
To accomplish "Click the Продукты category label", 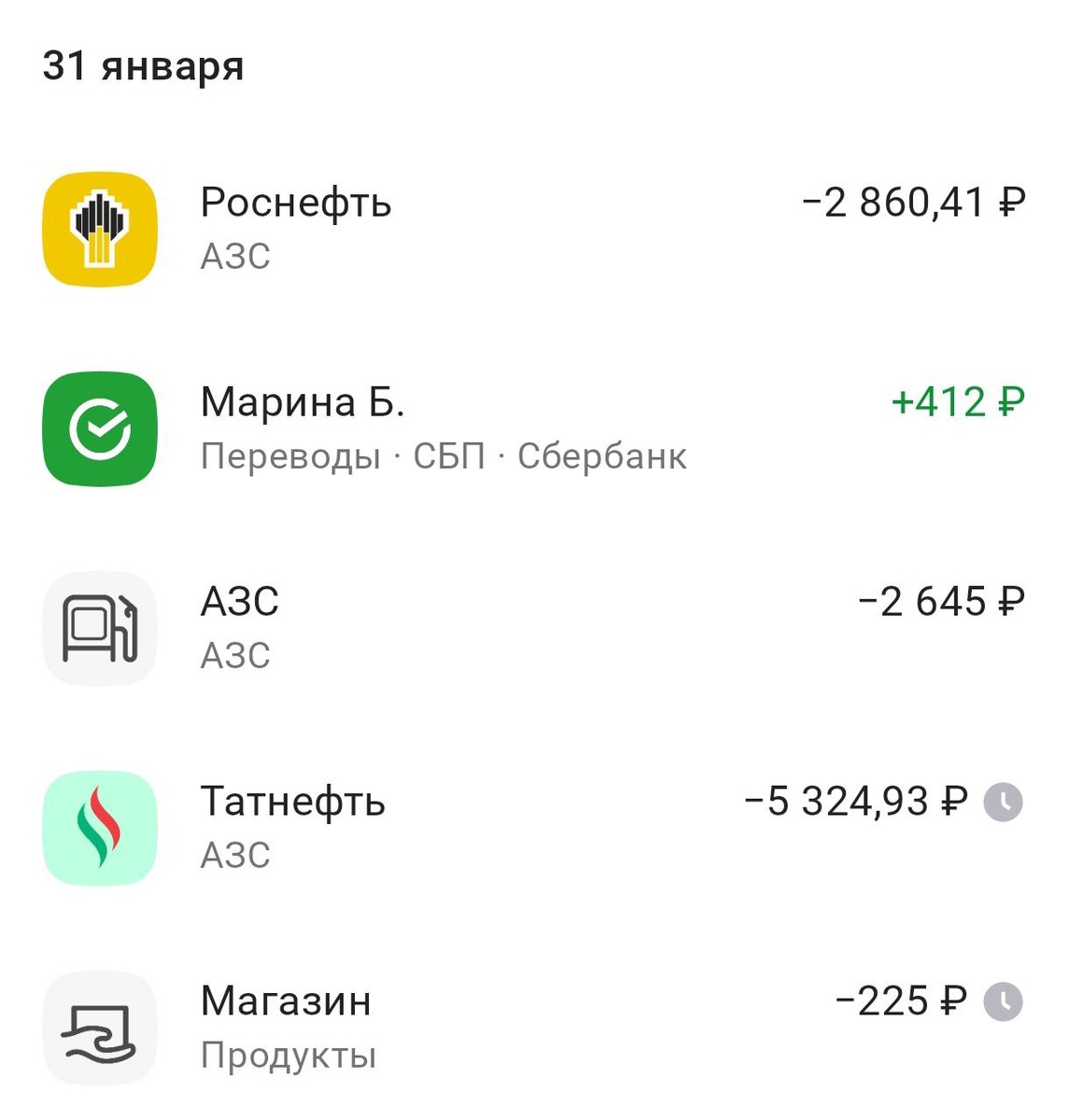I will coord(289,1056).
